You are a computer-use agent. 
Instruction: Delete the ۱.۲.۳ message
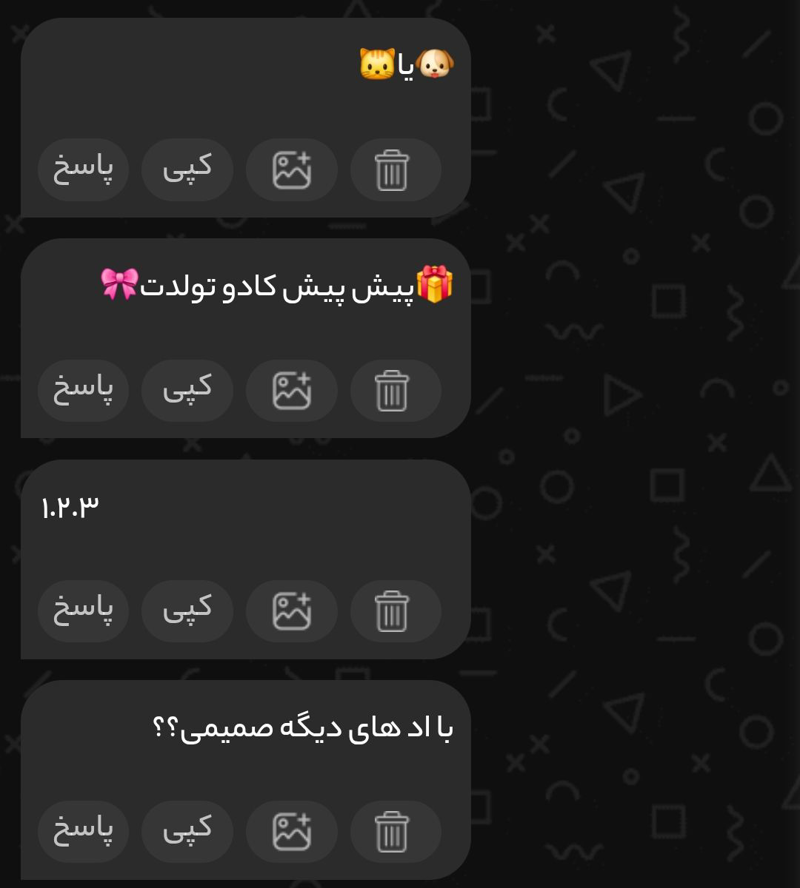[393, 611]
